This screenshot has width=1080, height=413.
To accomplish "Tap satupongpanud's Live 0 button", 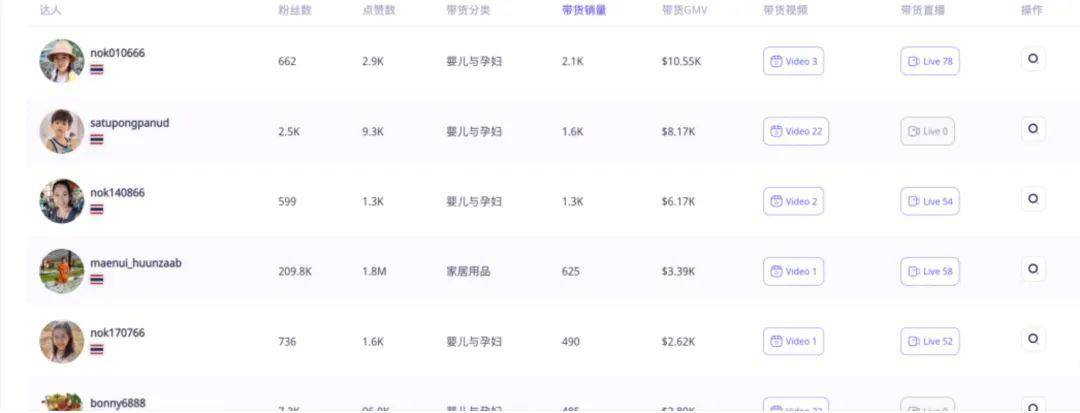I will [x=928, y=131].
